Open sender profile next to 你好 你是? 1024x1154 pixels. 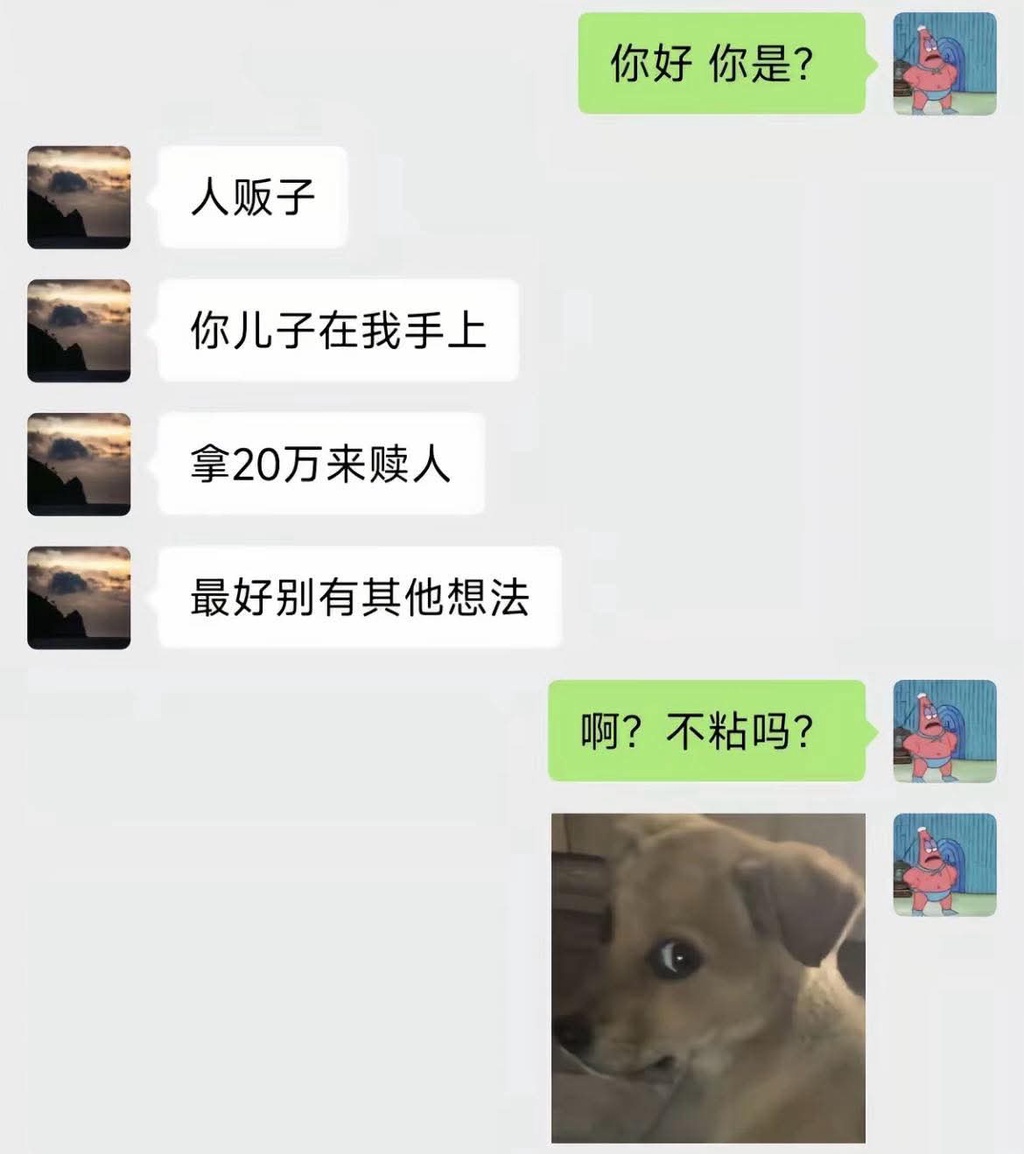[944, 64]
